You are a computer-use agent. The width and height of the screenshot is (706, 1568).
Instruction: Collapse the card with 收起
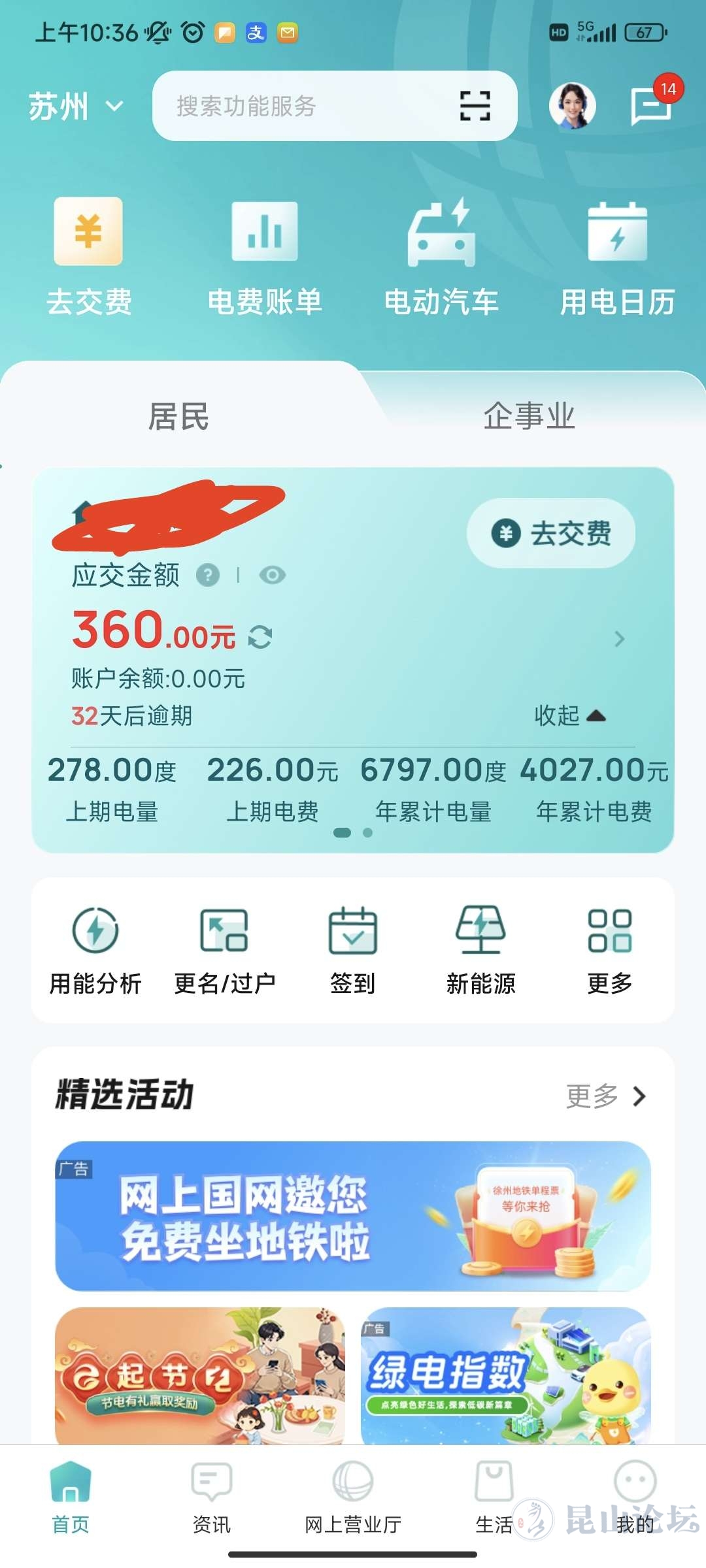569,716
